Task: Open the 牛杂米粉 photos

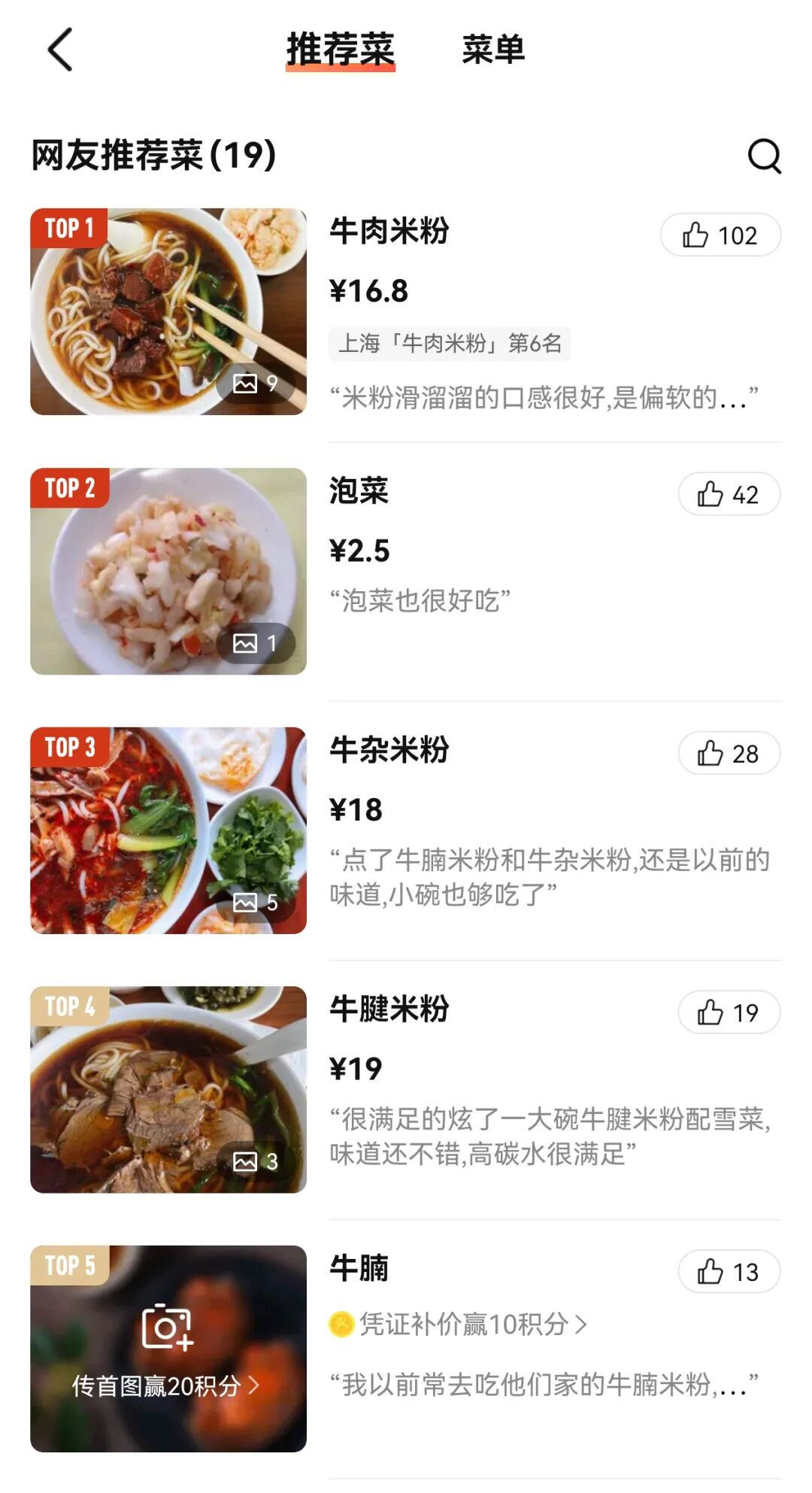Action: tap(168, 830)
